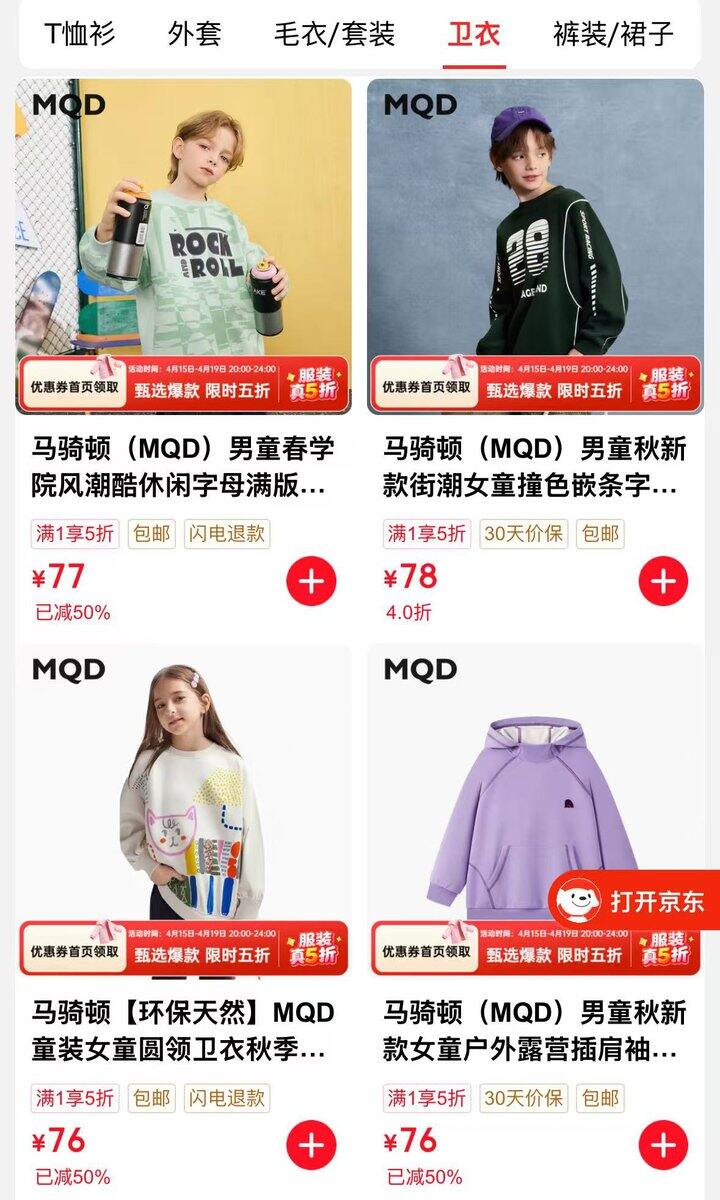Switch to the T恤衫 tab
Viewport: 720px width, 1200px height.
79,34
